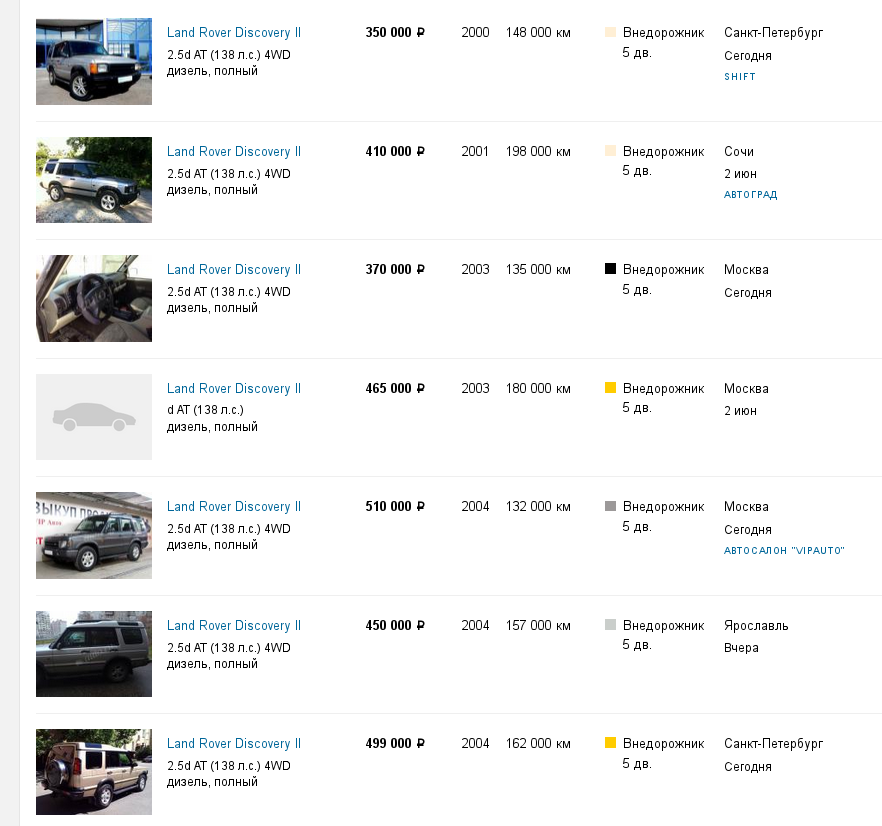Open the photo of the 499 000 ₽ Discovery

(94, 772)
